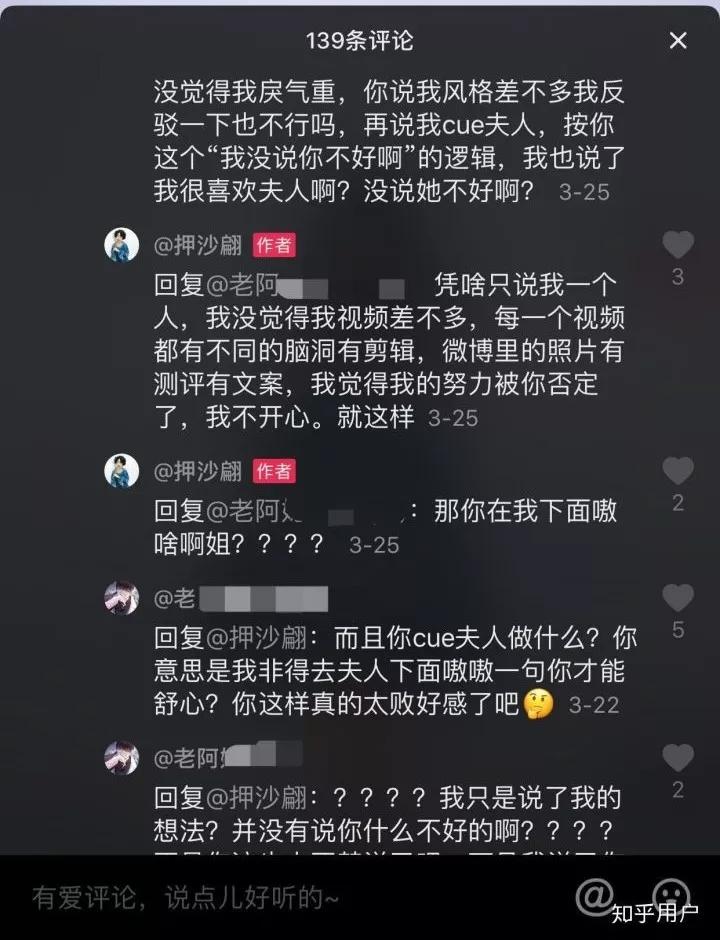Viewport: 720px width, 940px height.
Task: Mention someone with the @ icon
Action: click(594, 892)
